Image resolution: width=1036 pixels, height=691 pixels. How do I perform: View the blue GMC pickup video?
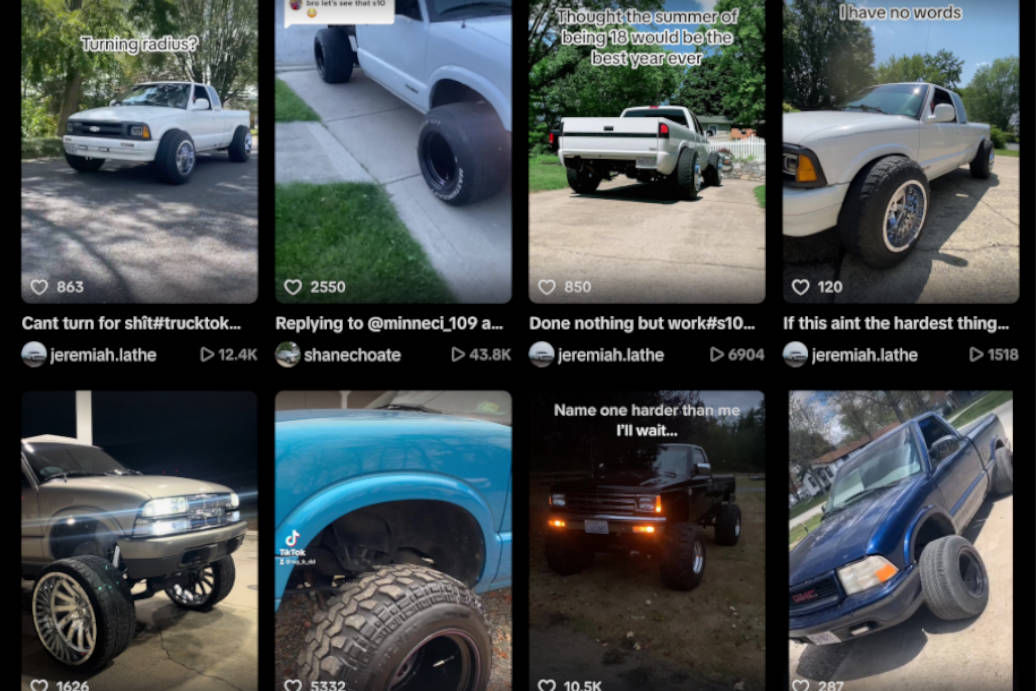(901, 540)
